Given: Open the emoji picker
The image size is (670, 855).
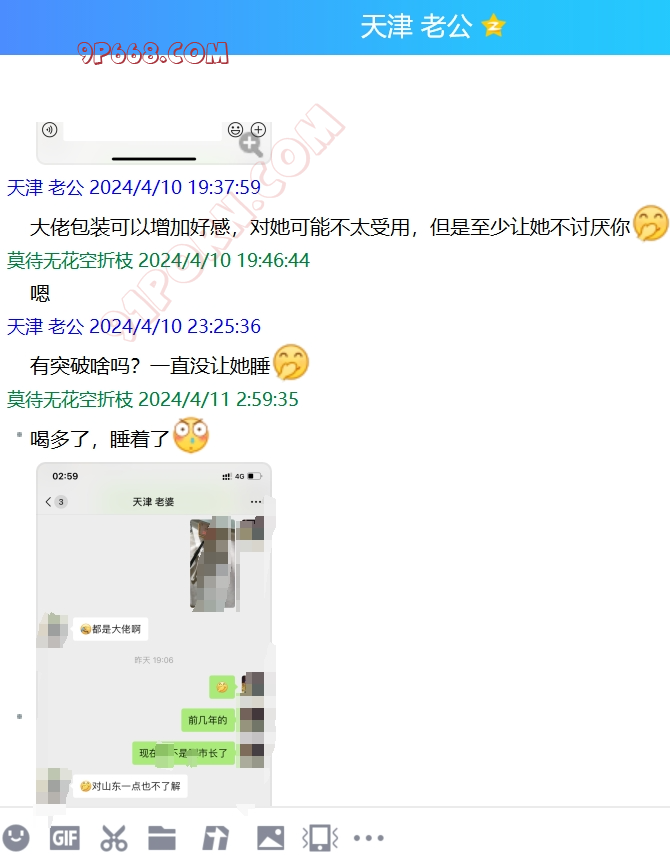Looking at the screenshot, I should pyautogui.click(x=16, y=837).
